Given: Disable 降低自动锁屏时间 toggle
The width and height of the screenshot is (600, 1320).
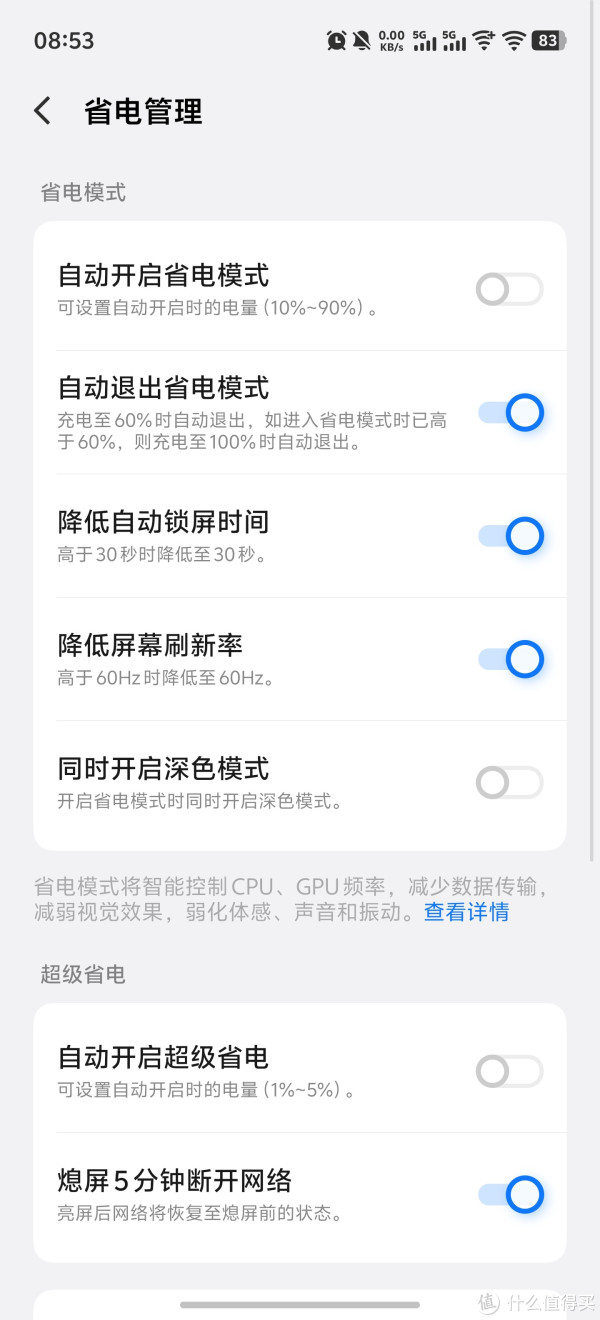Looking at the screenshot, I should [x=510, y=536].
